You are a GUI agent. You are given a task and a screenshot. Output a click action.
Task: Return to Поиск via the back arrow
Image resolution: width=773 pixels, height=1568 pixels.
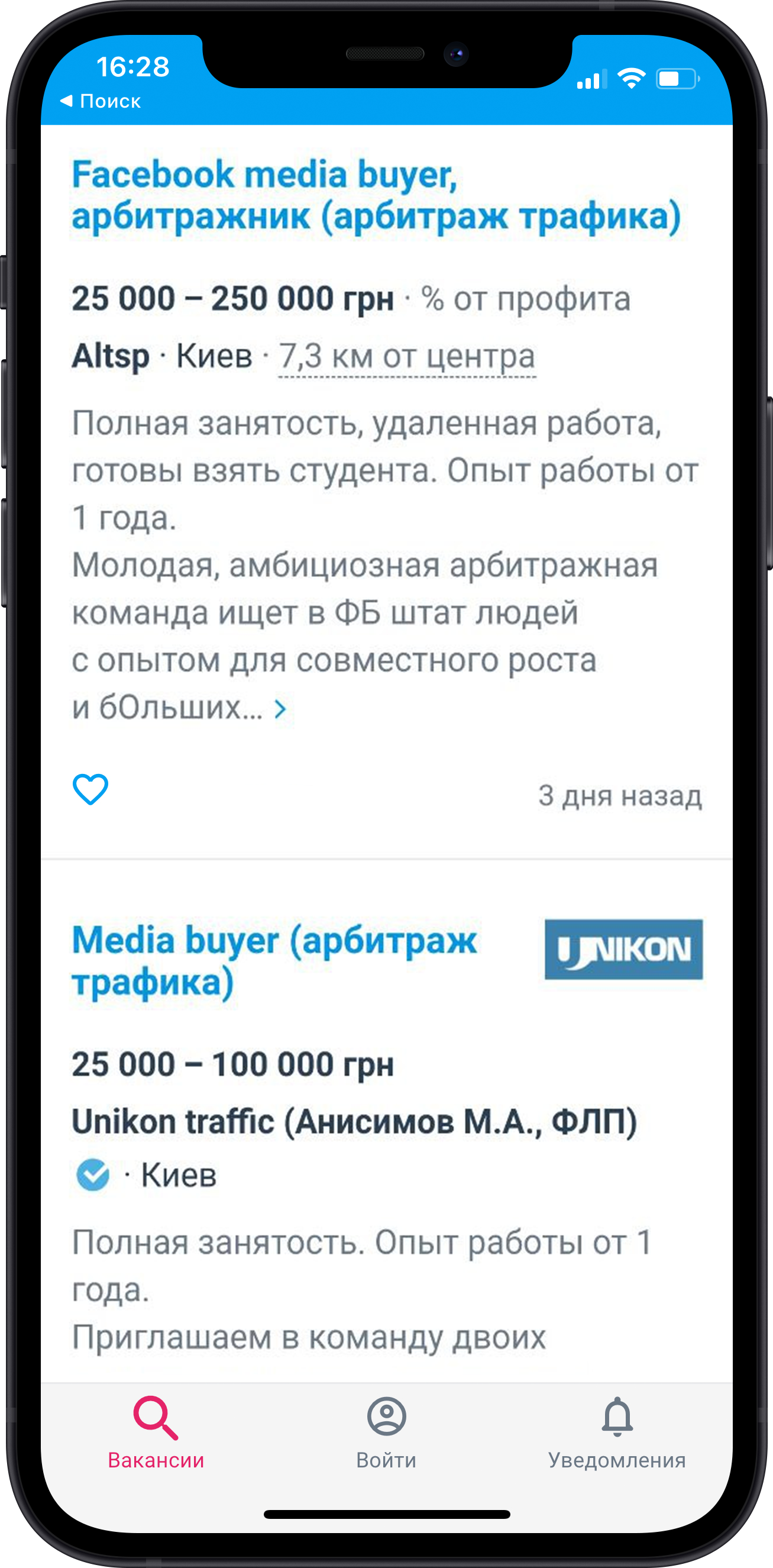tap(101, 101)
